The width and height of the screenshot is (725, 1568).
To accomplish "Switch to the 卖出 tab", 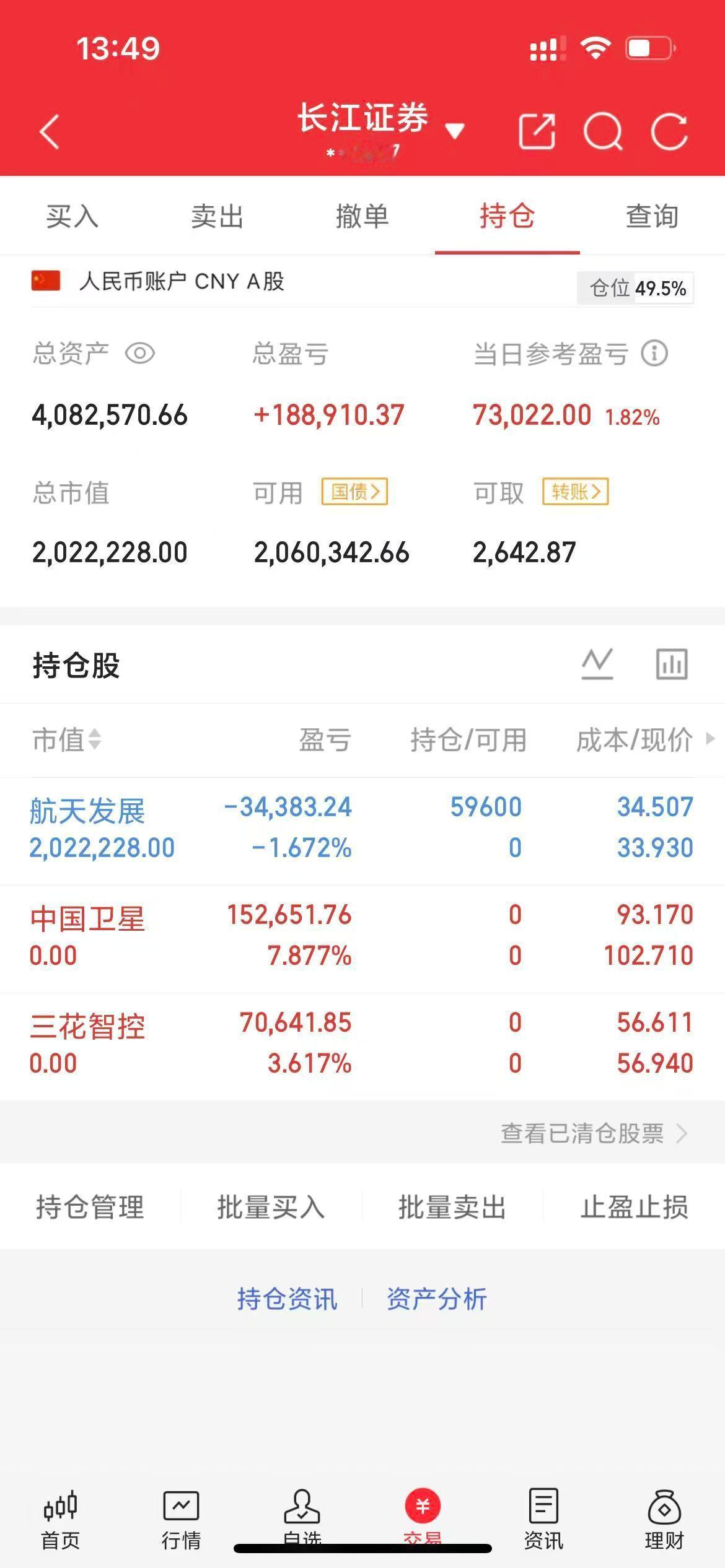I will click(x=217, y=217).
